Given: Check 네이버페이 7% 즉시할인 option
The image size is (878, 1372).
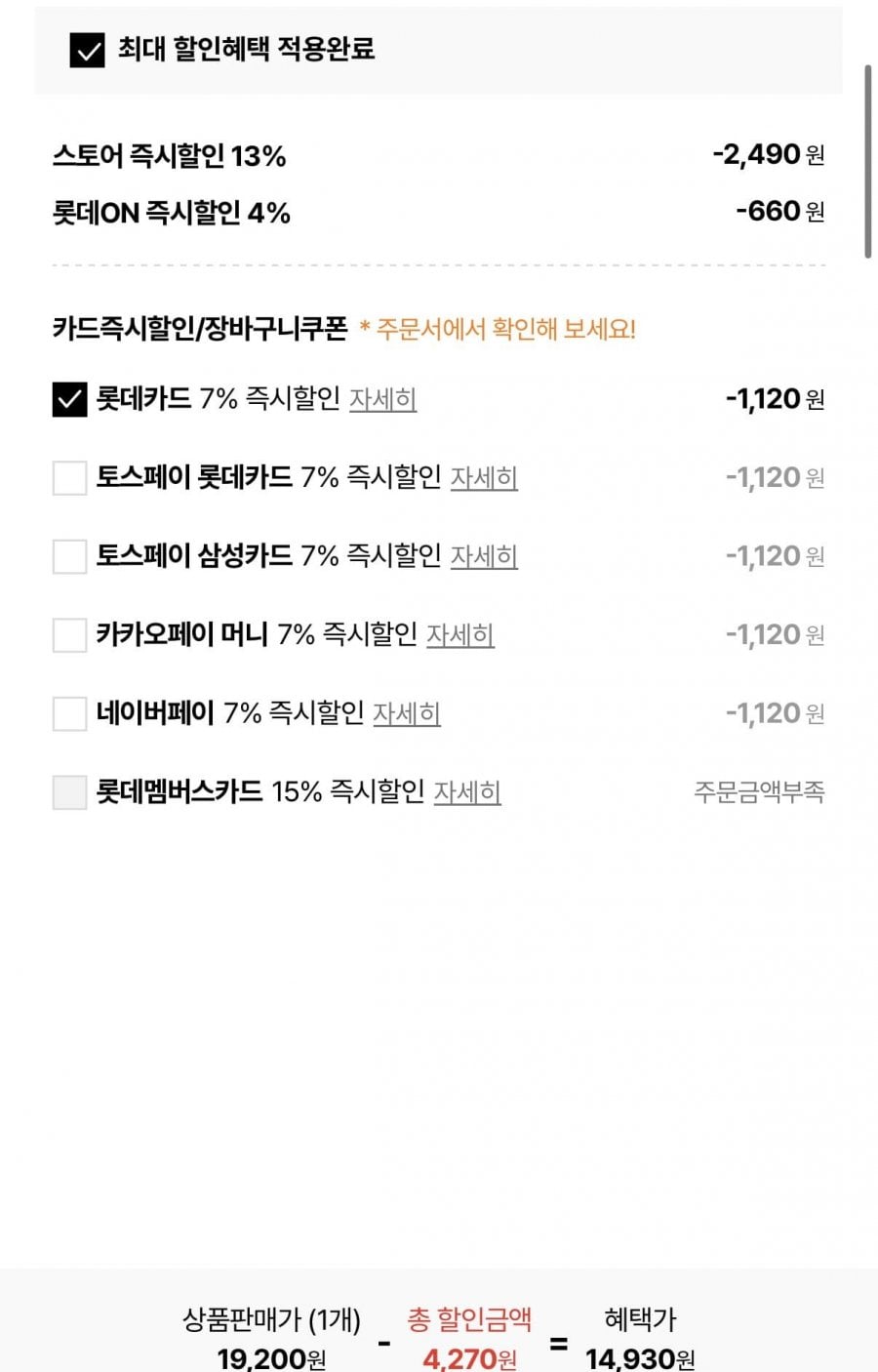Looking at the screenshot, I should [69, 713].
